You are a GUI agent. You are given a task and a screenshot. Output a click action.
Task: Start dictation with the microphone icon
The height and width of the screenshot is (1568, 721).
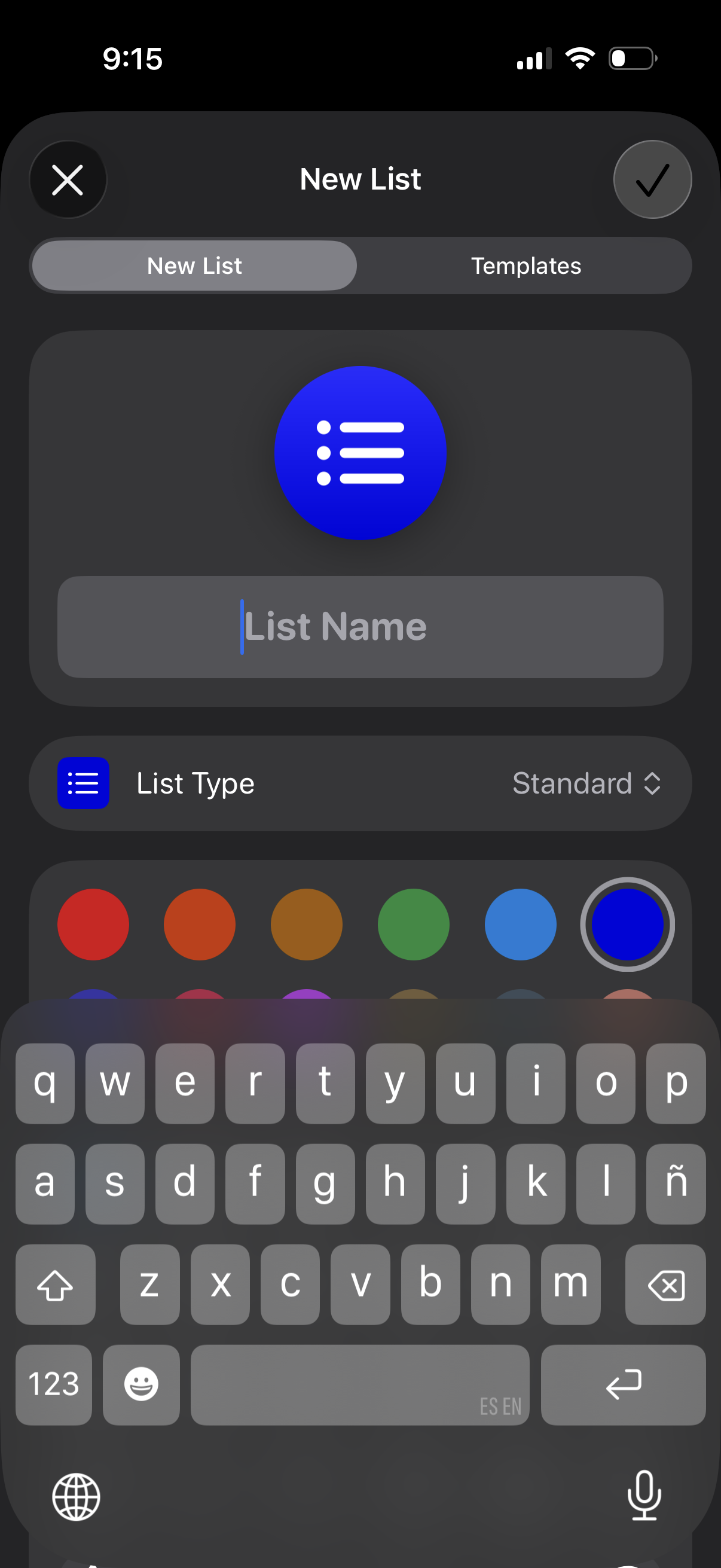tap(644, 1497)
